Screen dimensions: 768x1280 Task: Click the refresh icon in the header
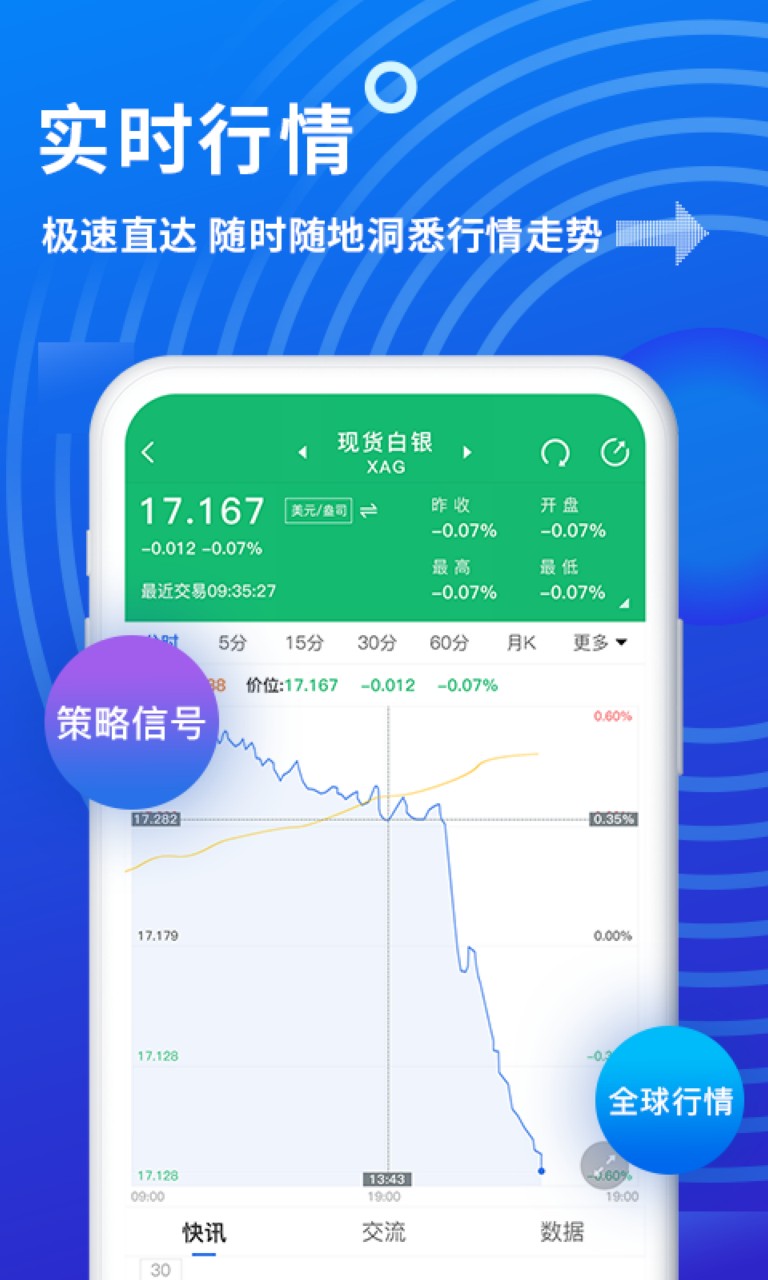tap(557, 451)
